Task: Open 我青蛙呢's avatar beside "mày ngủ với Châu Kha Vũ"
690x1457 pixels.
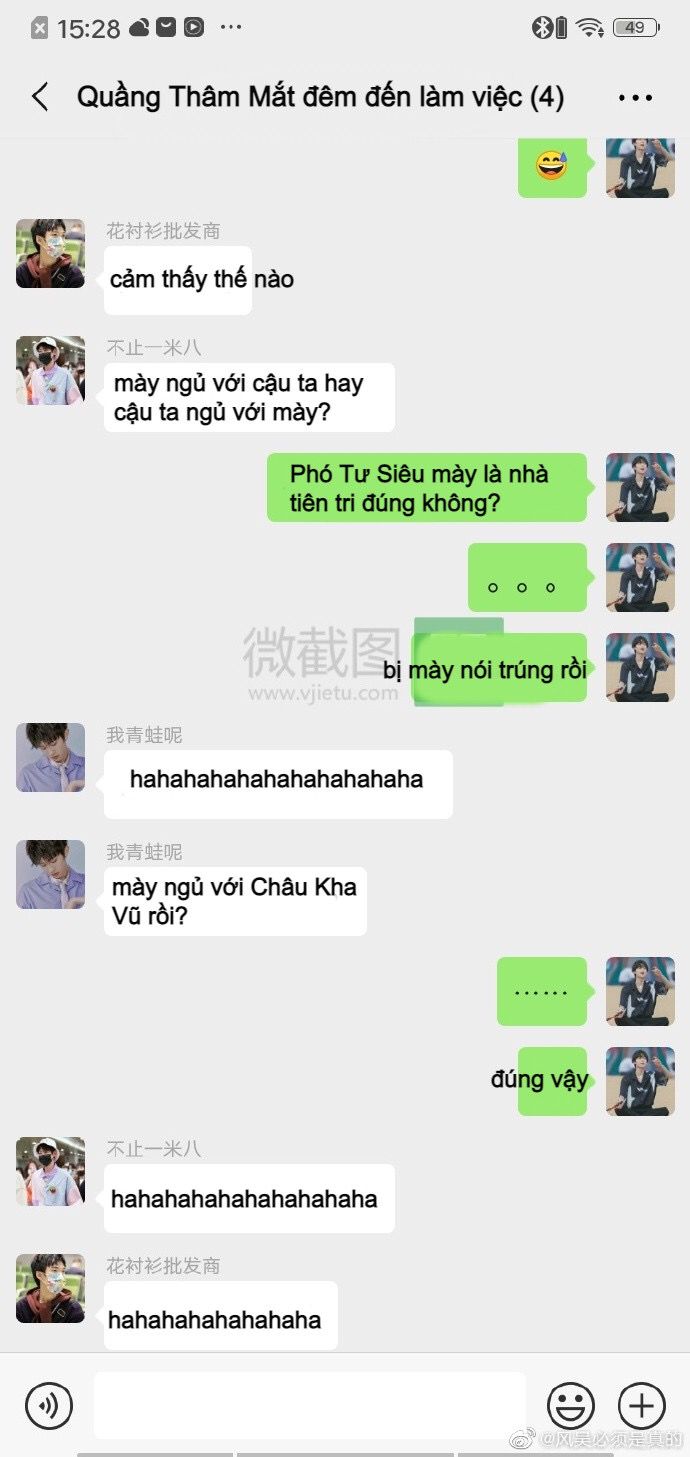Action: click(50, 875)
